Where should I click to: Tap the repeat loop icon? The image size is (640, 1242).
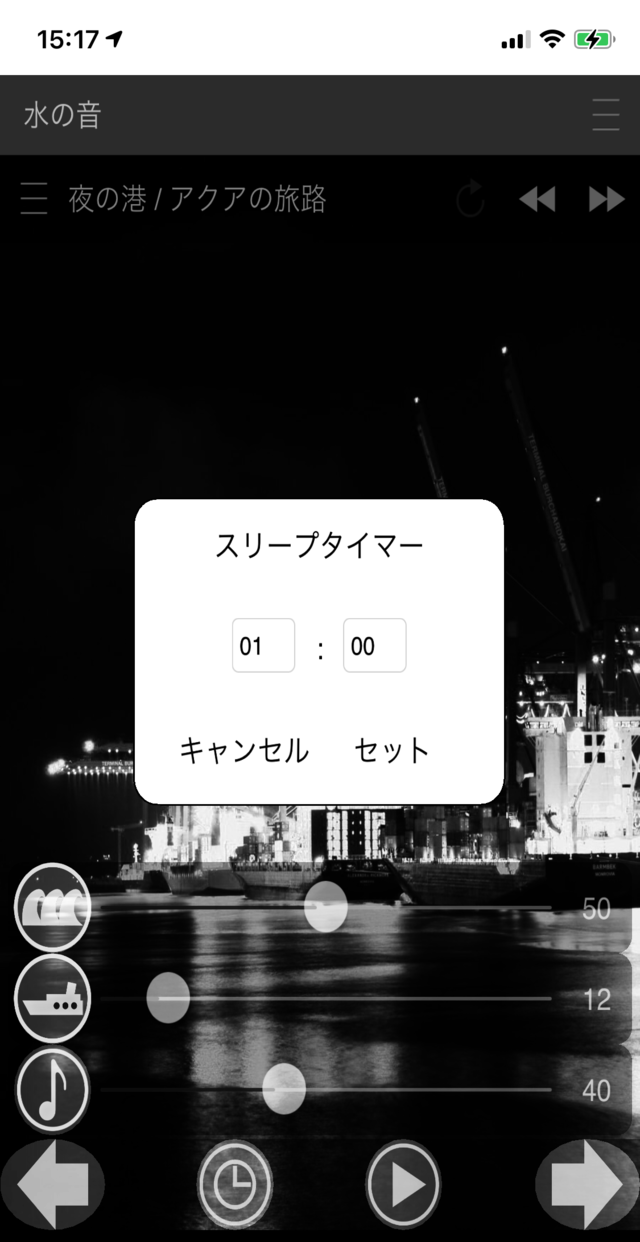click(470, 200)
